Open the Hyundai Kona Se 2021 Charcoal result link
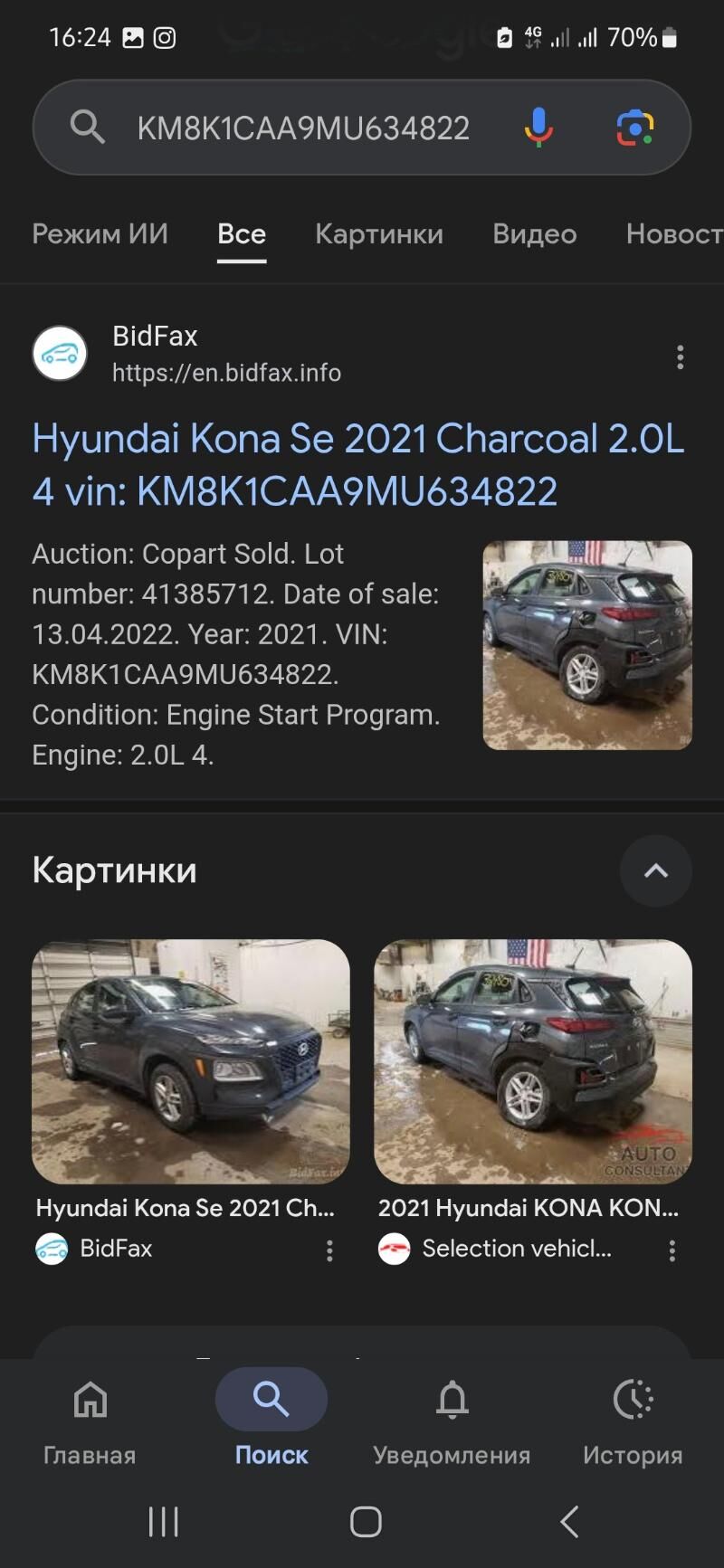 pyautogui.click(x=357, y=465)
